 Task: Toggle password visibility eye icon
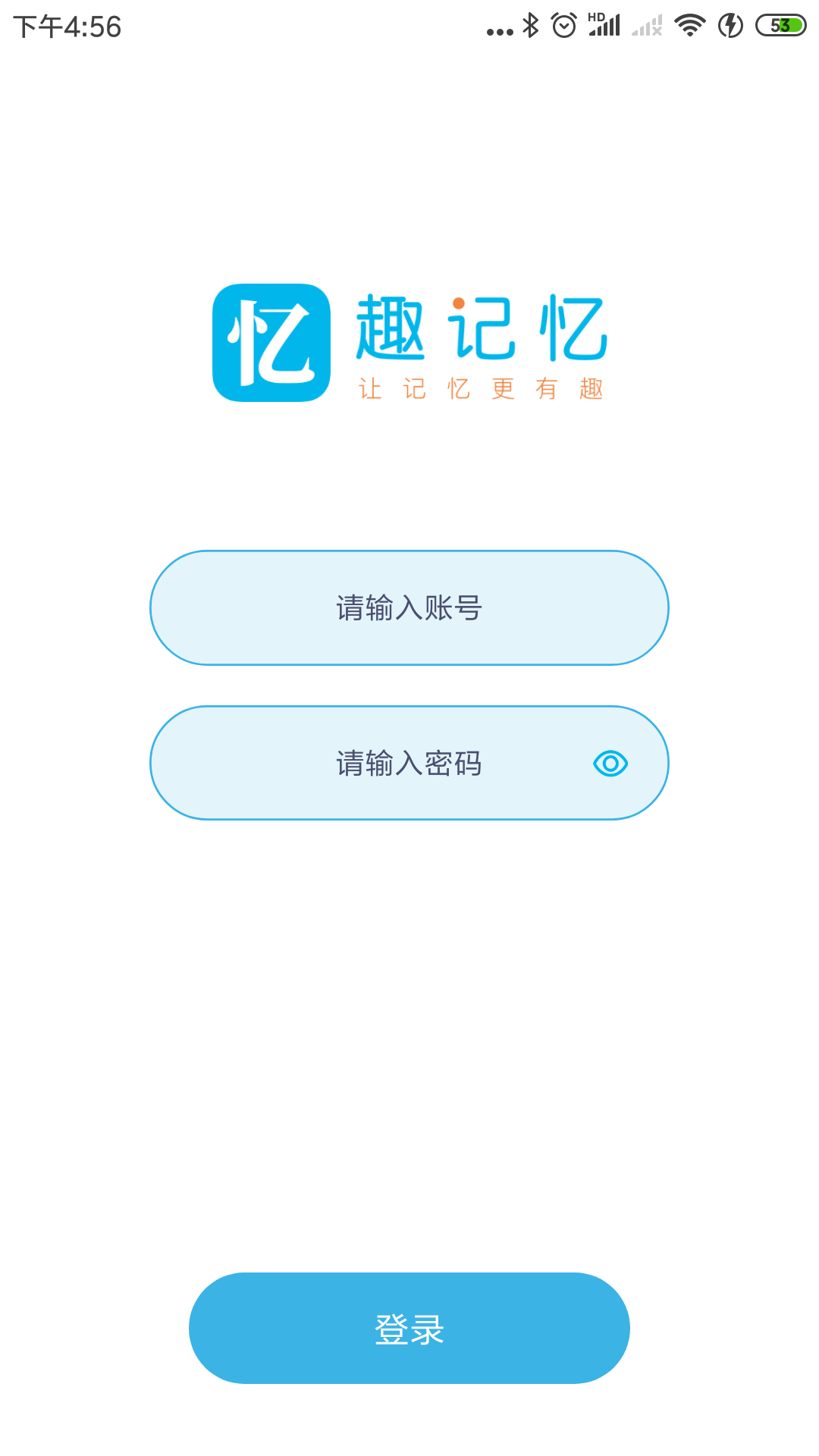click(610, 764)
